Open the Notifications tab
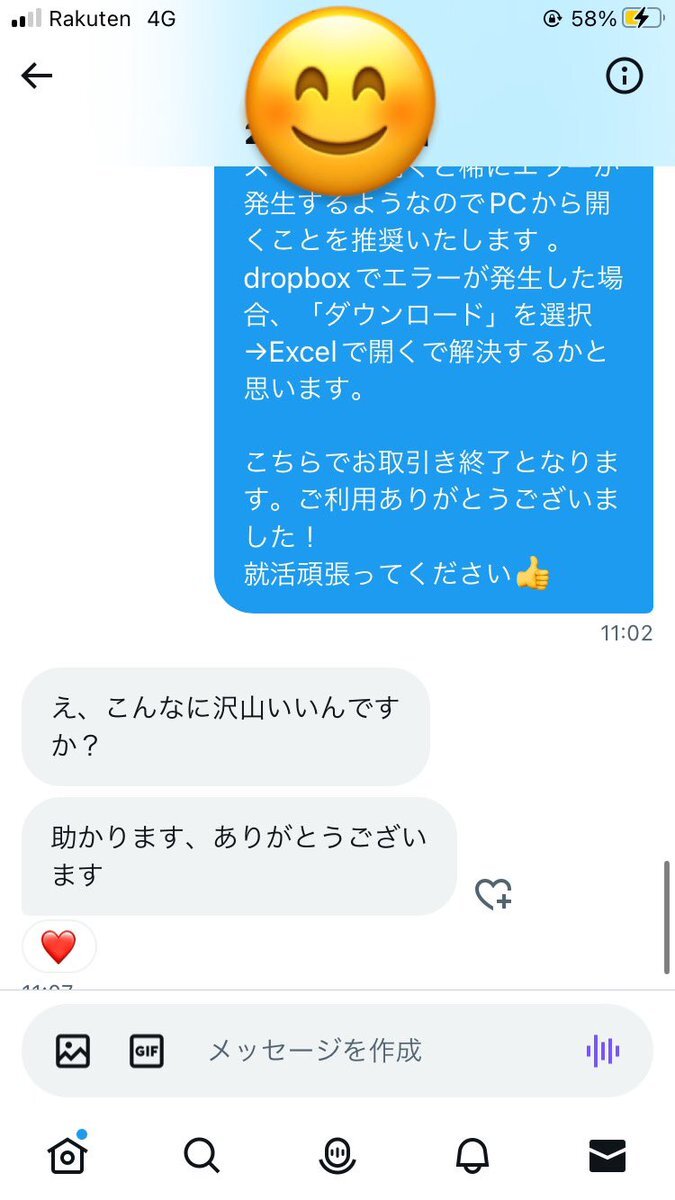 coord(472,1155)
